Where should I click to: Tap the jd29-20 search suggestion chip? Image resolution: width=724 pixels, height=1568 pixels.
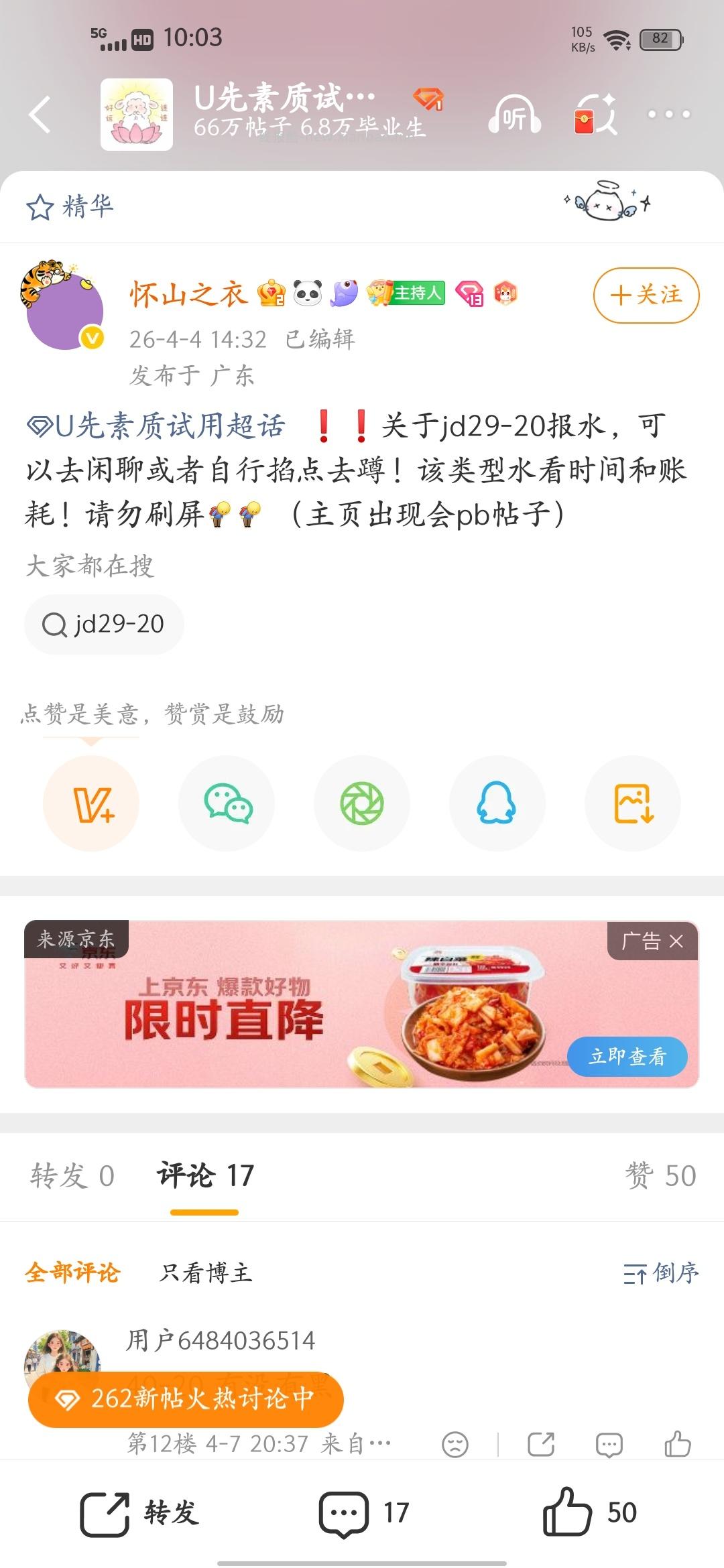[x=104, y=624]
